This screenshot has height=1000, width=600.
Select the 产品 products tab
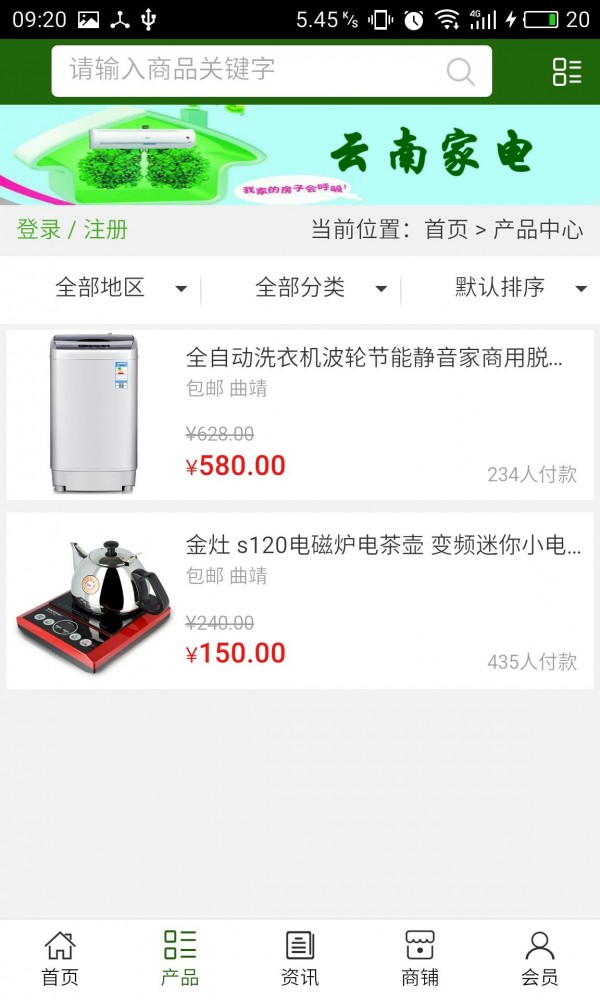pyautogui.click(x=180, y=958)
